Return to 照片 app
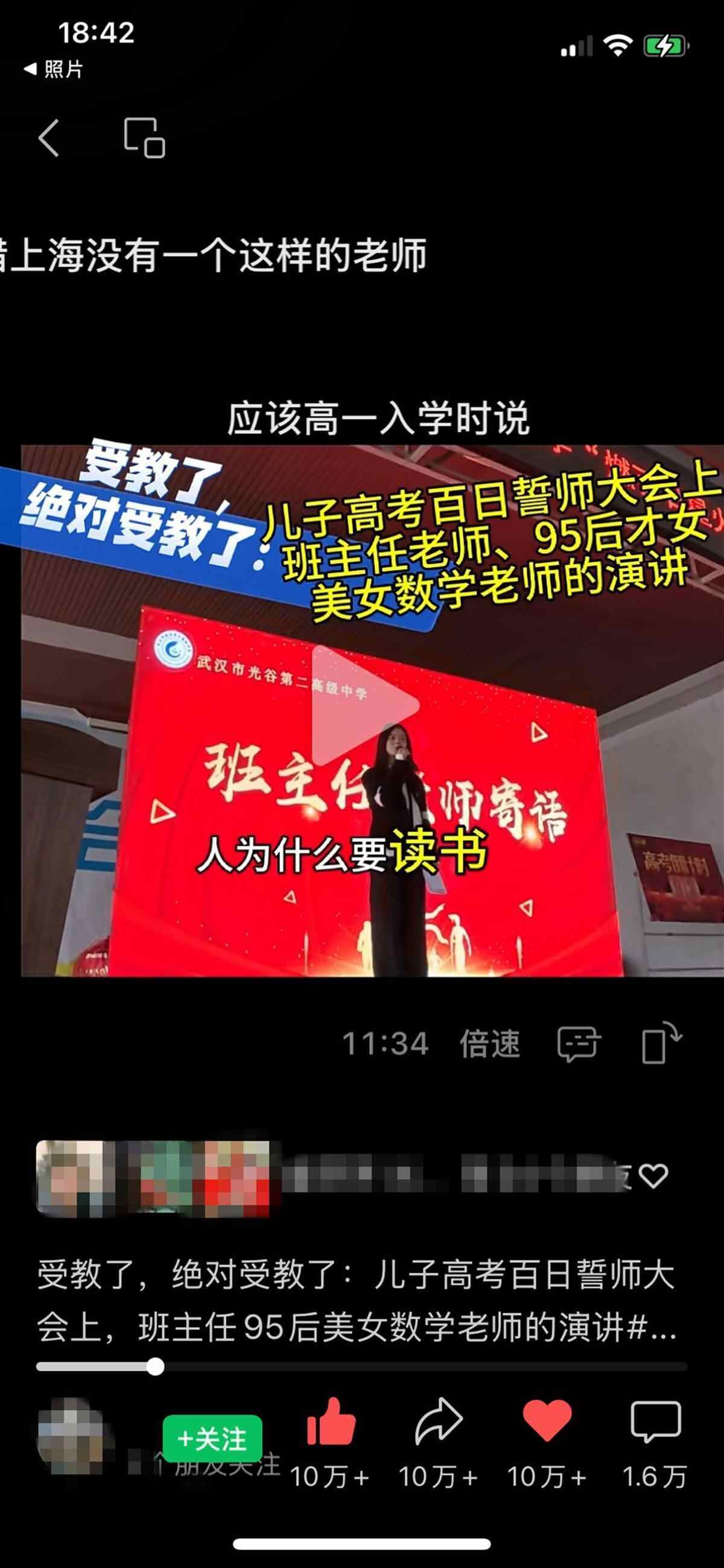 pos(54,69)
